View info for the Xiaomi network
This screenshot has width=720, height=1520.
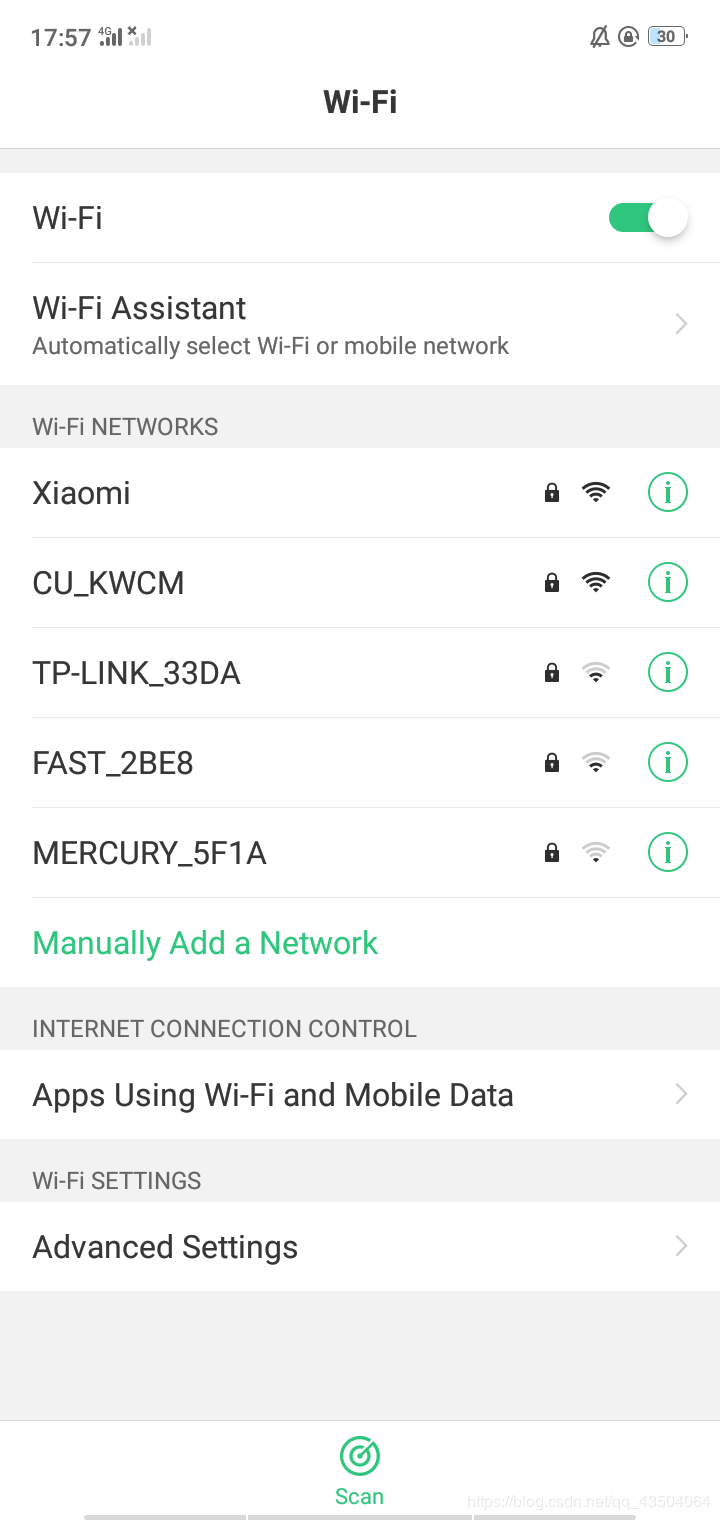click(668, 492)
